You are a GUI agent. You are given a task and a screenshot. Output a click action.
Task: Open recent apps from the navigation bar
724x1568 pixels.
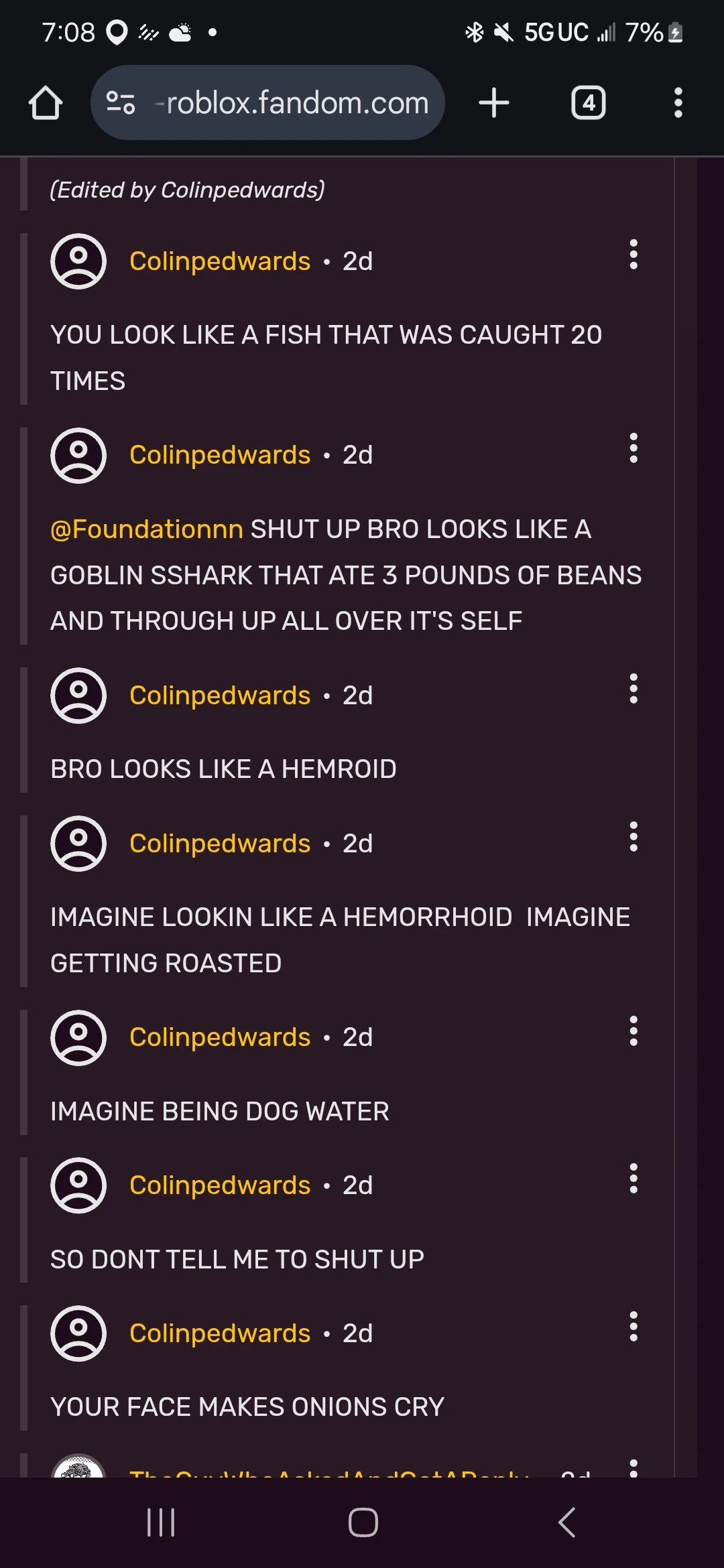click(161, 1522)
